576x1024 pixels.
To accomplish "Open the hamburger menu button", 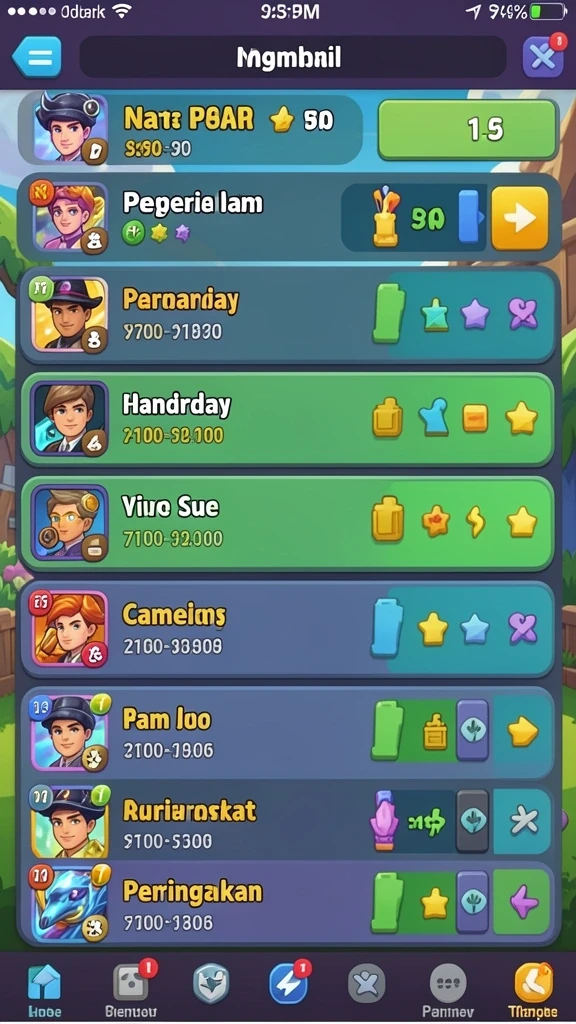I will [x=37, y=57].
